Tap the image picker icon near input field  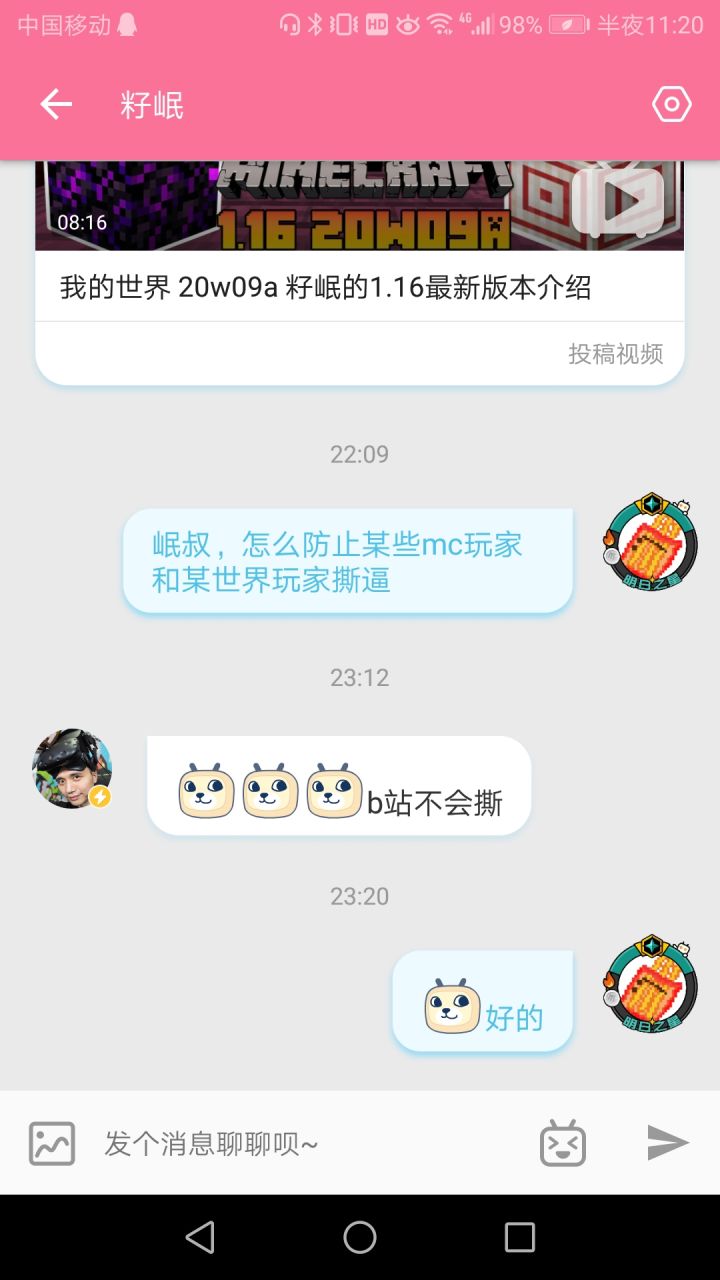(x=51, y=1142)
